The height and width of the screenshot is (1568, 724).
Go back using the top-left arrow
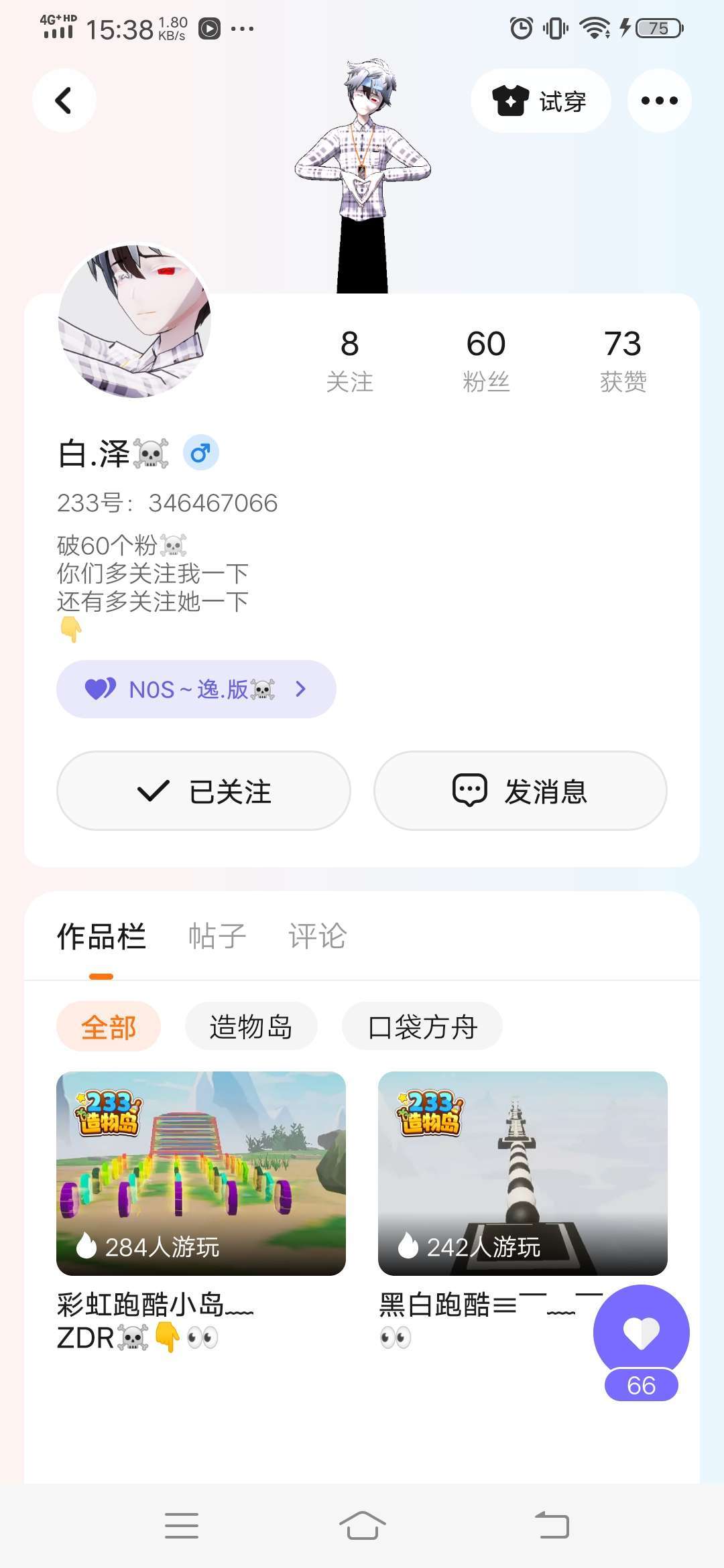click(x=64, y=101)
